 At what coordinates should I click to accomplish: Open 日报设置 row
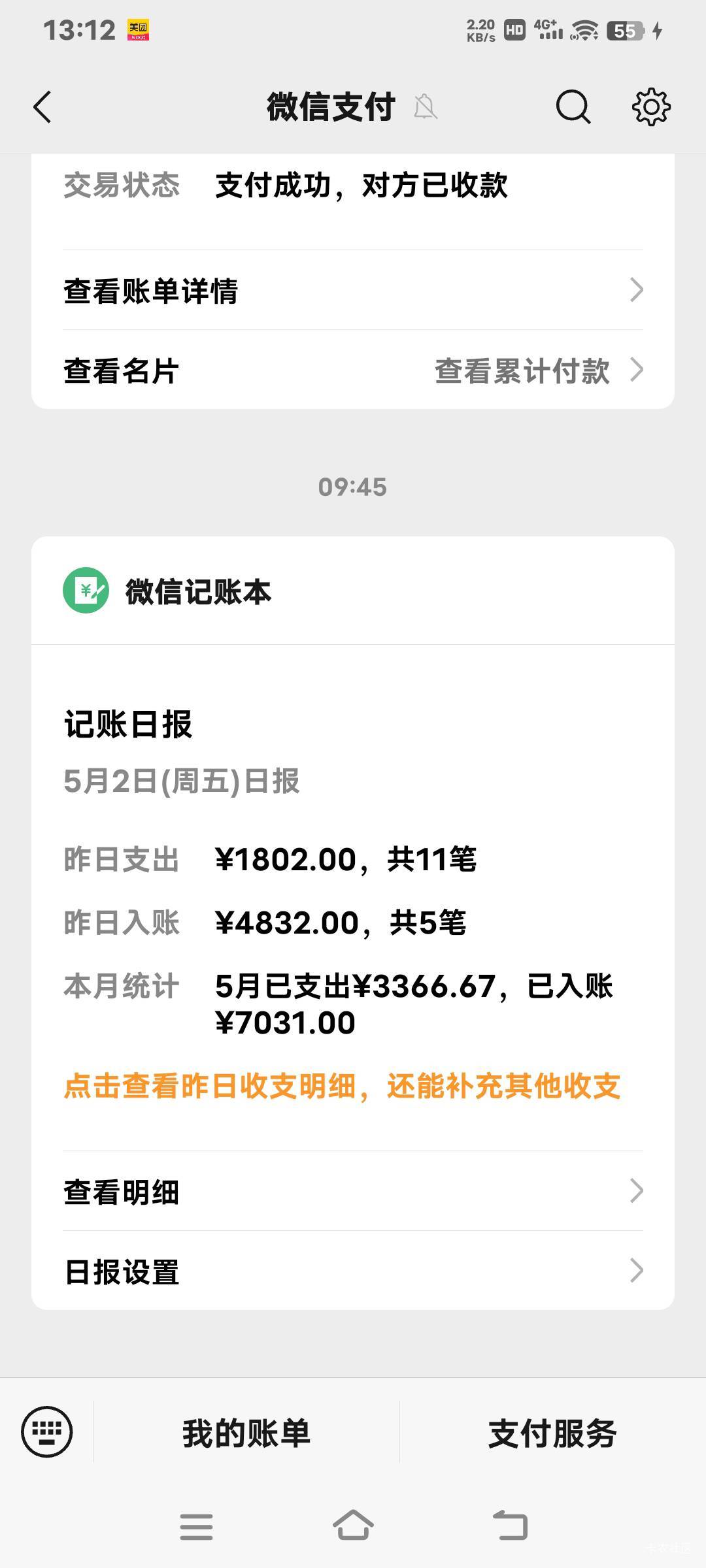tap(353, 1271)
